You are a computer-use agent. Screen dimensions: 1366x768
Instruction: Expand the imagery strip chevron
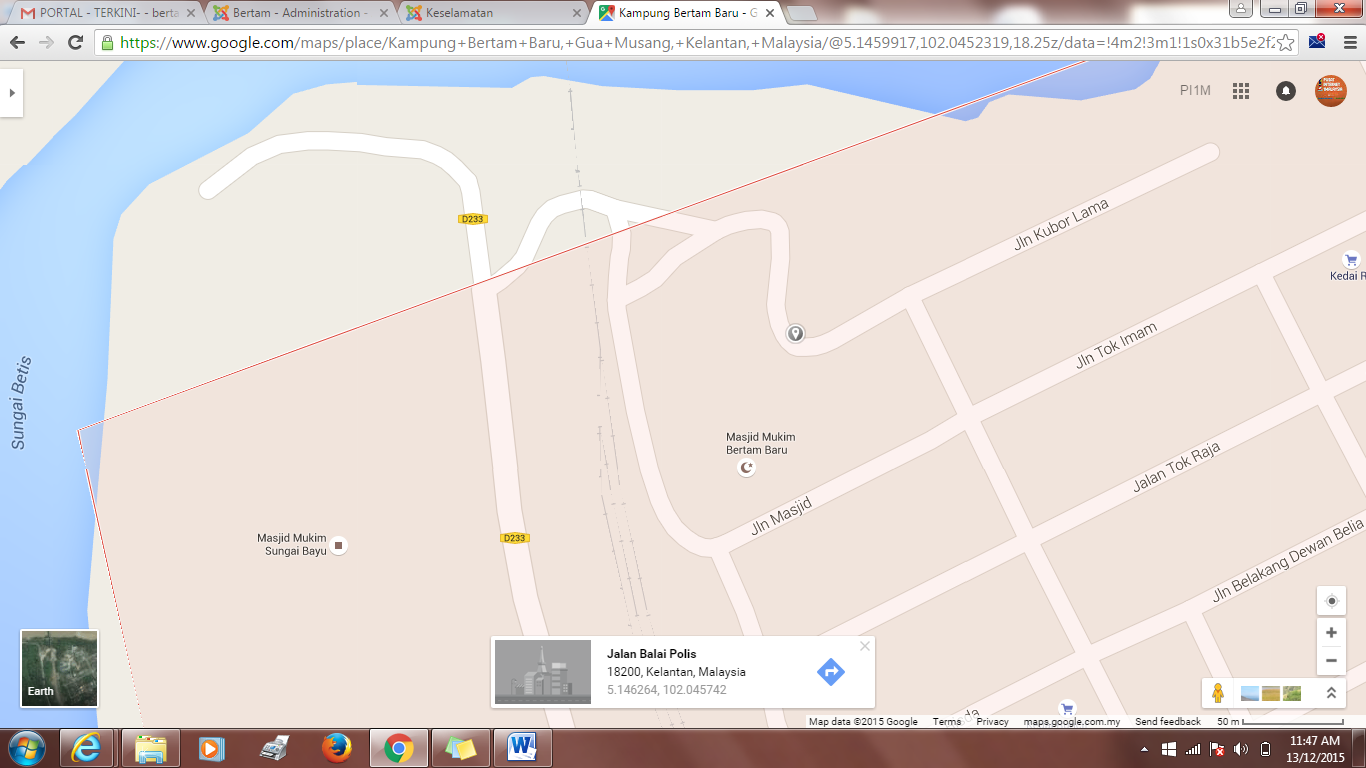(x=1331, y=692)
